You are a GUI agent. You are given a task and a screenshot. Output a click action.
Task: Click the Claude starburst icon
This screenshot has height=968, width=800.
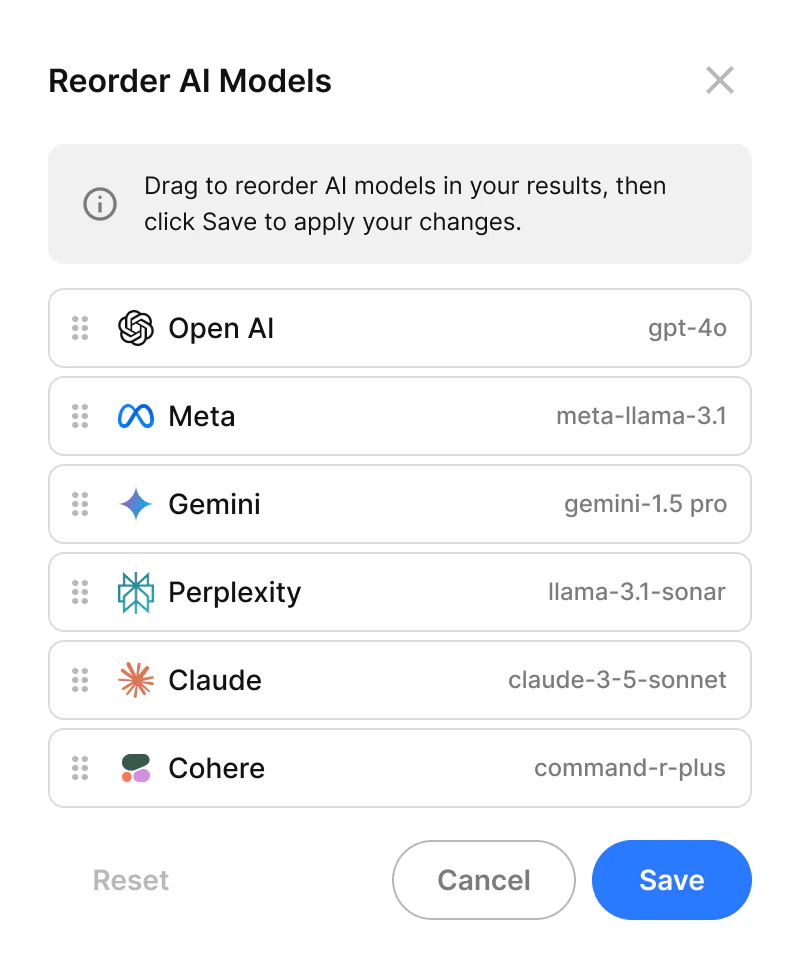(x=136, y=680)
